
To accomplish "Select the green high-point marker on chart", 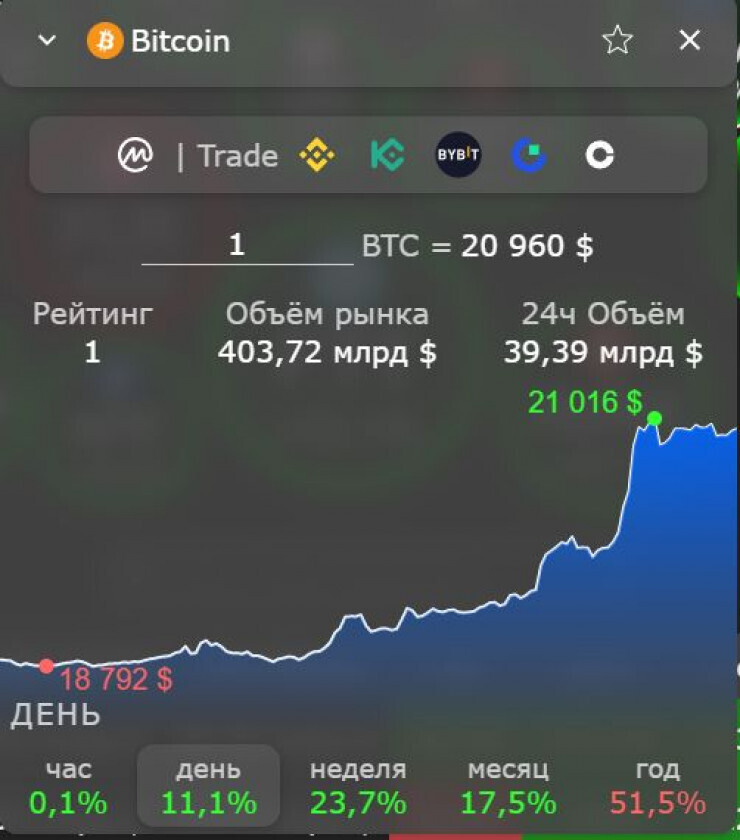I will (x=655, y=420).
